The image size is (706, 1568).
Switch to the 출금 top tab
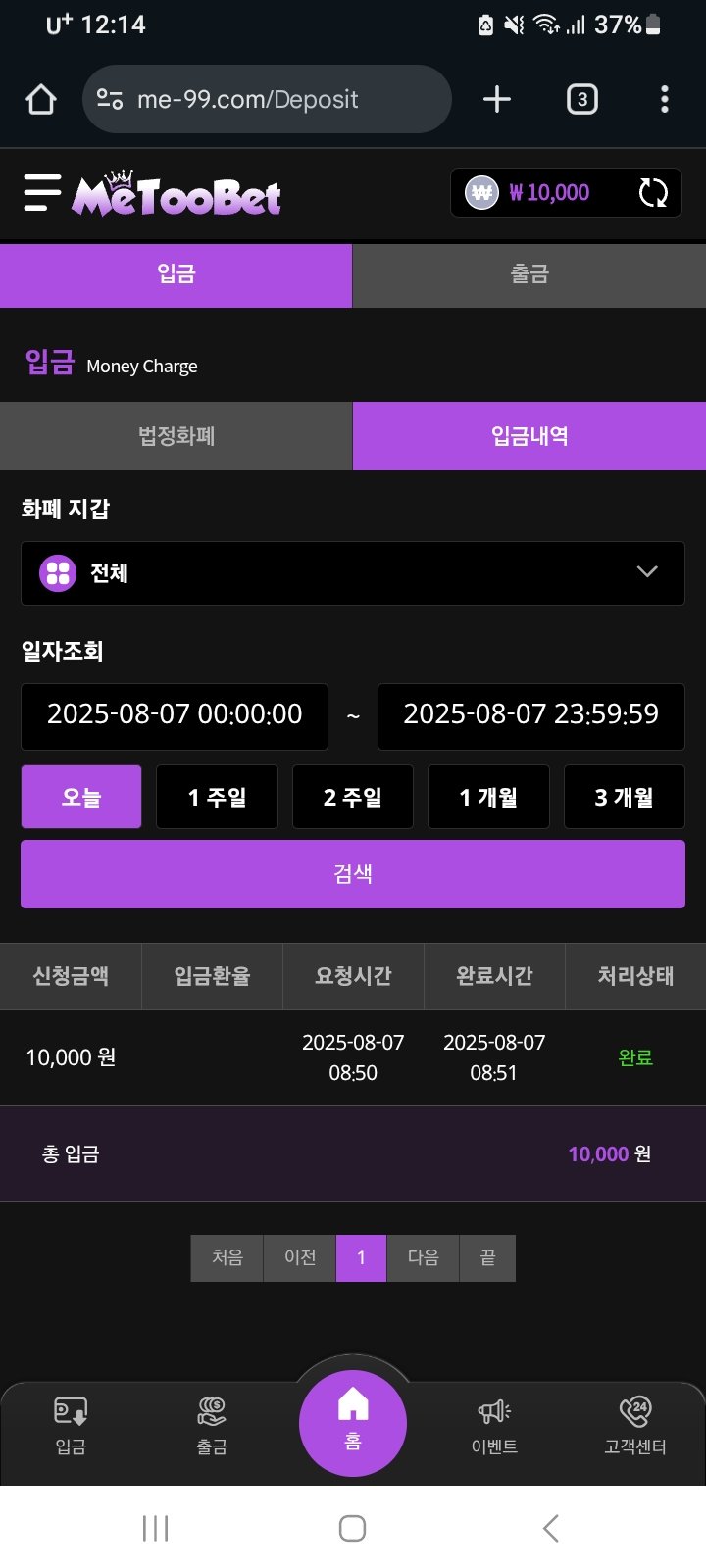tap(529, 275)
